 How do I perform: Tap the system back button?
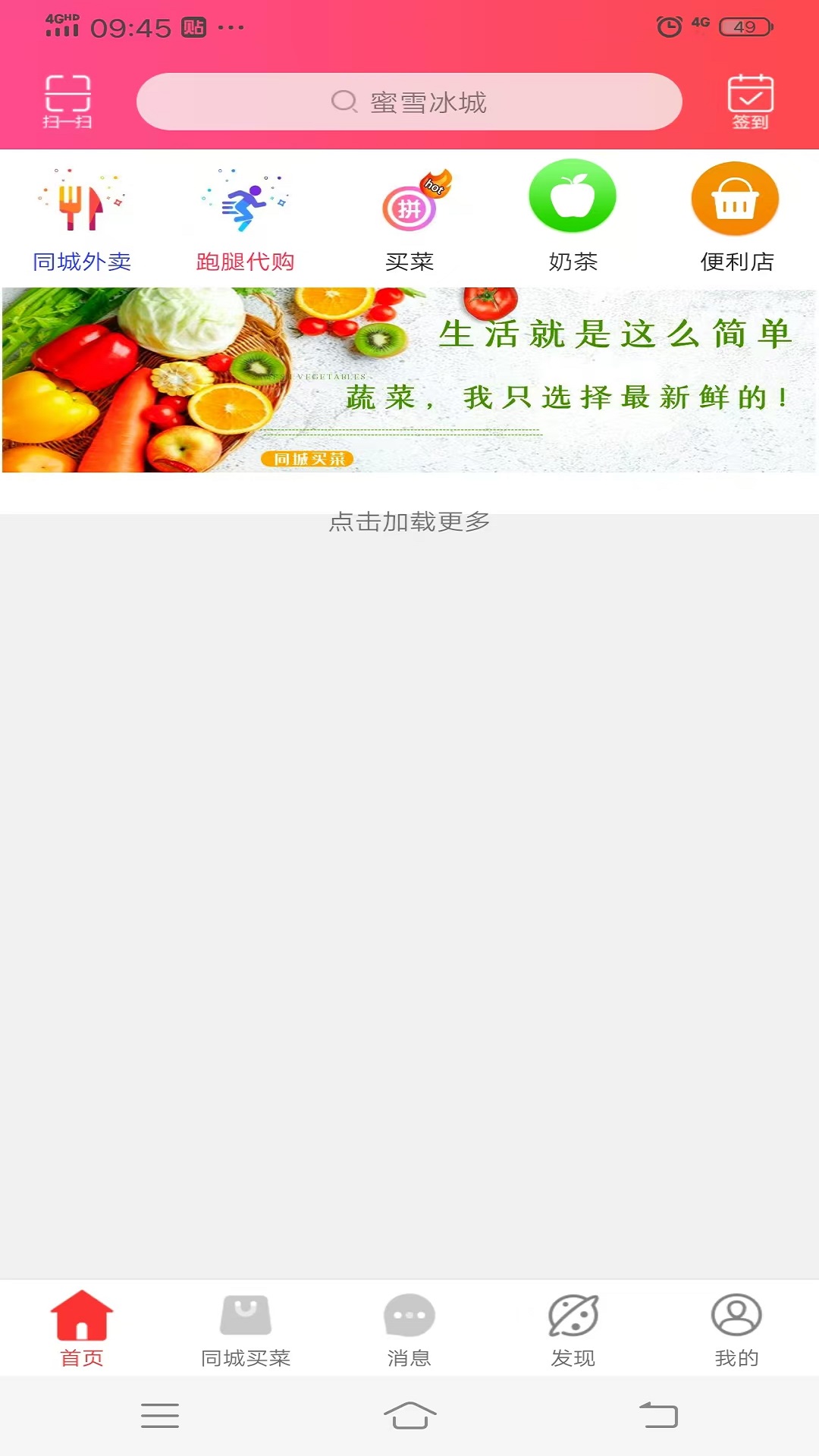click(658, 1415)
